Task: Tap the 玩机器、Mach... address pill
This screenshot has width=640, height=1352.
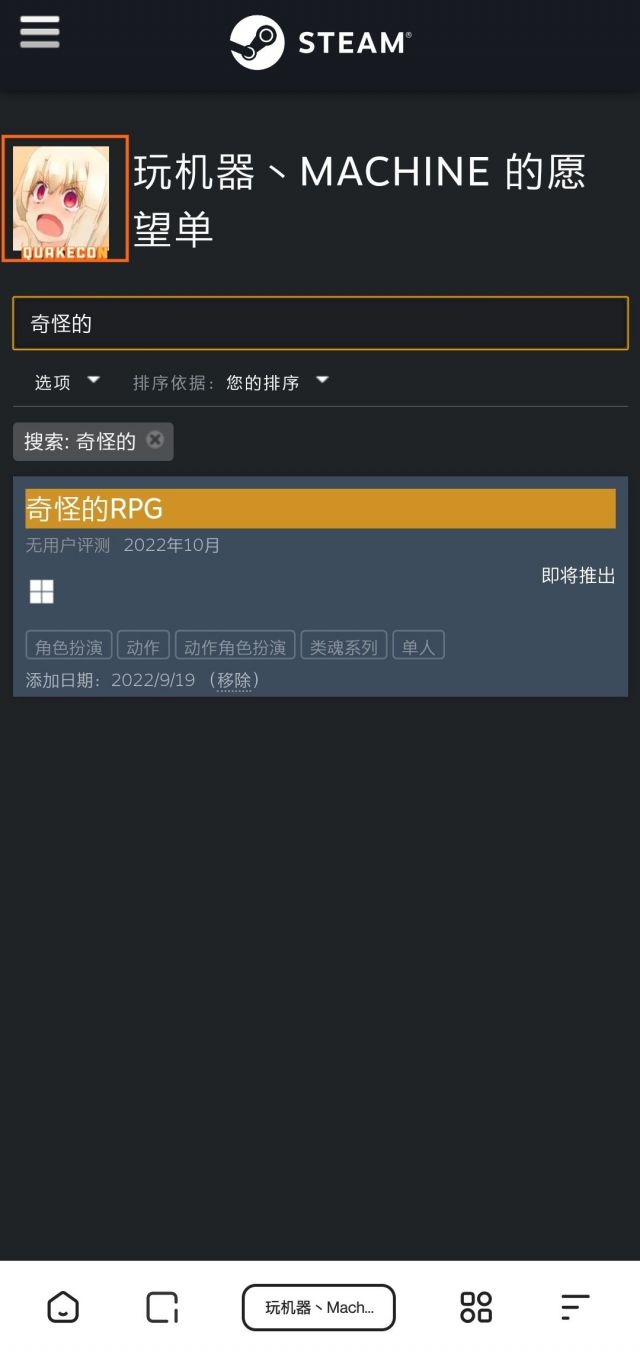Action: [319, 1307]
